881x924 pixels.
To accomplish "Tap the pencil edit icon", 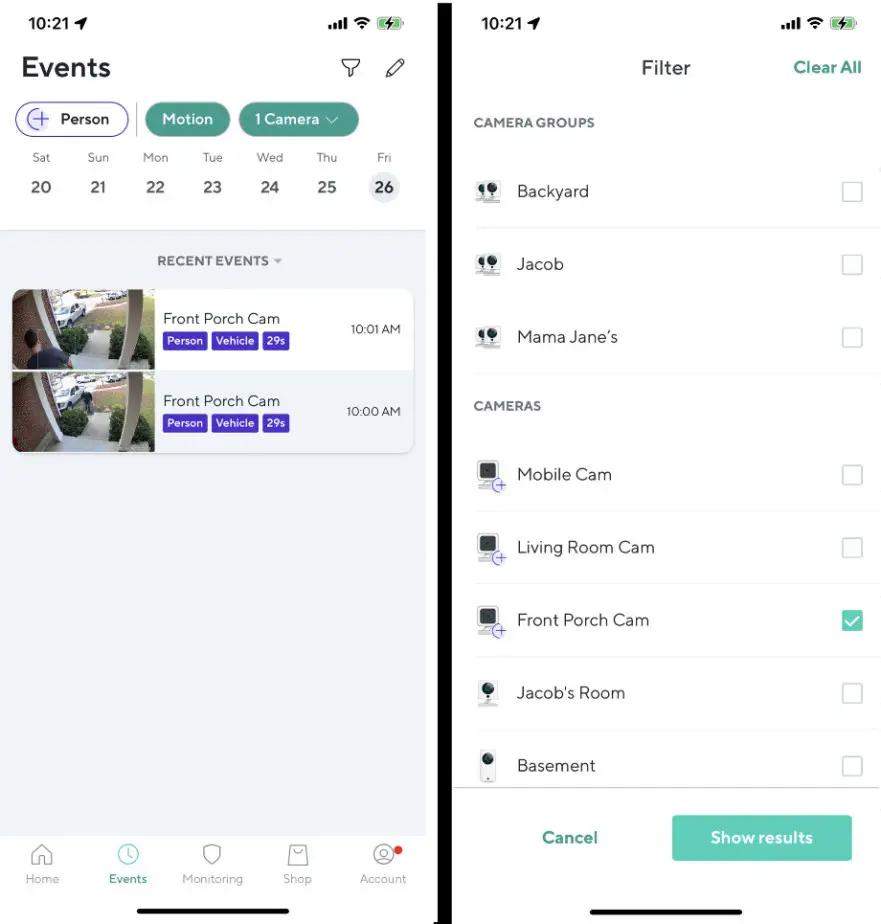I will [x=395, y=68].
